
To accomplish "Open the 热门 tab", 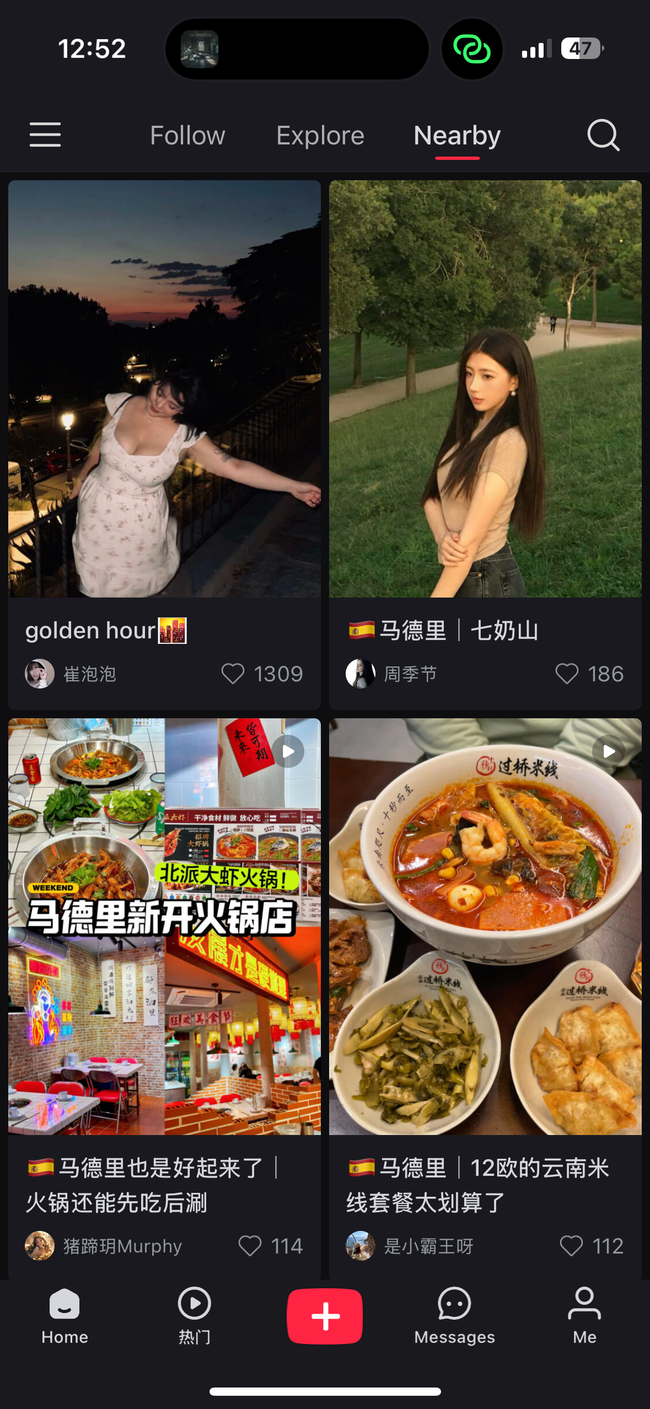I will (194, 1315).
